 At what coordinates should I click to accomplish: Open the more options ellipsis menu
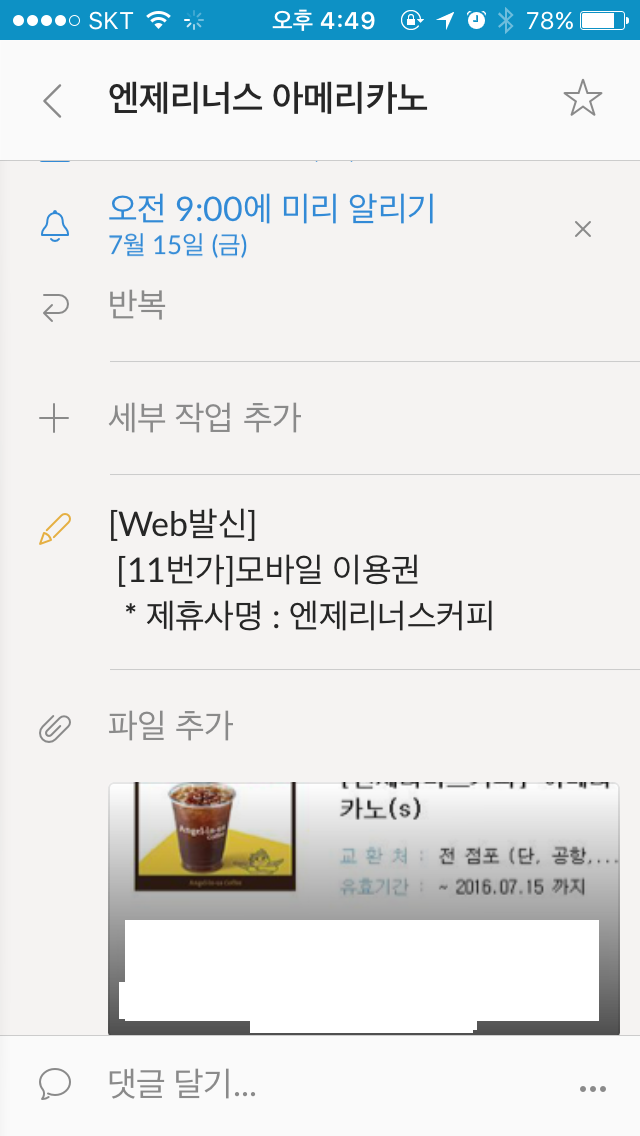(x=592, y=1088)
